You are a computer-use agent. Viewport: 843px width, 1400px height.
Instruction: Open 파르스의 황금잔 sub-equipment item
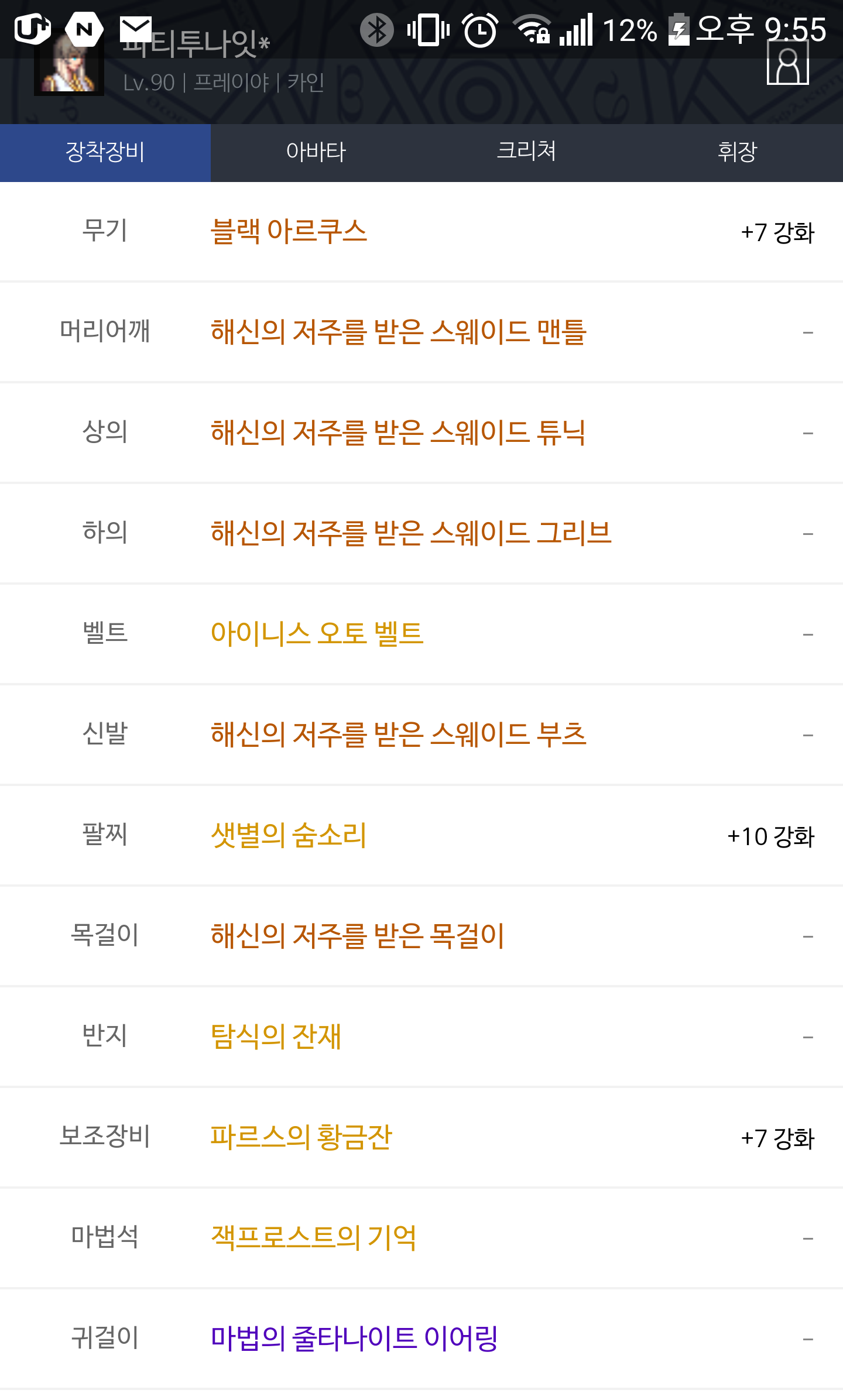coord(301,1137)
